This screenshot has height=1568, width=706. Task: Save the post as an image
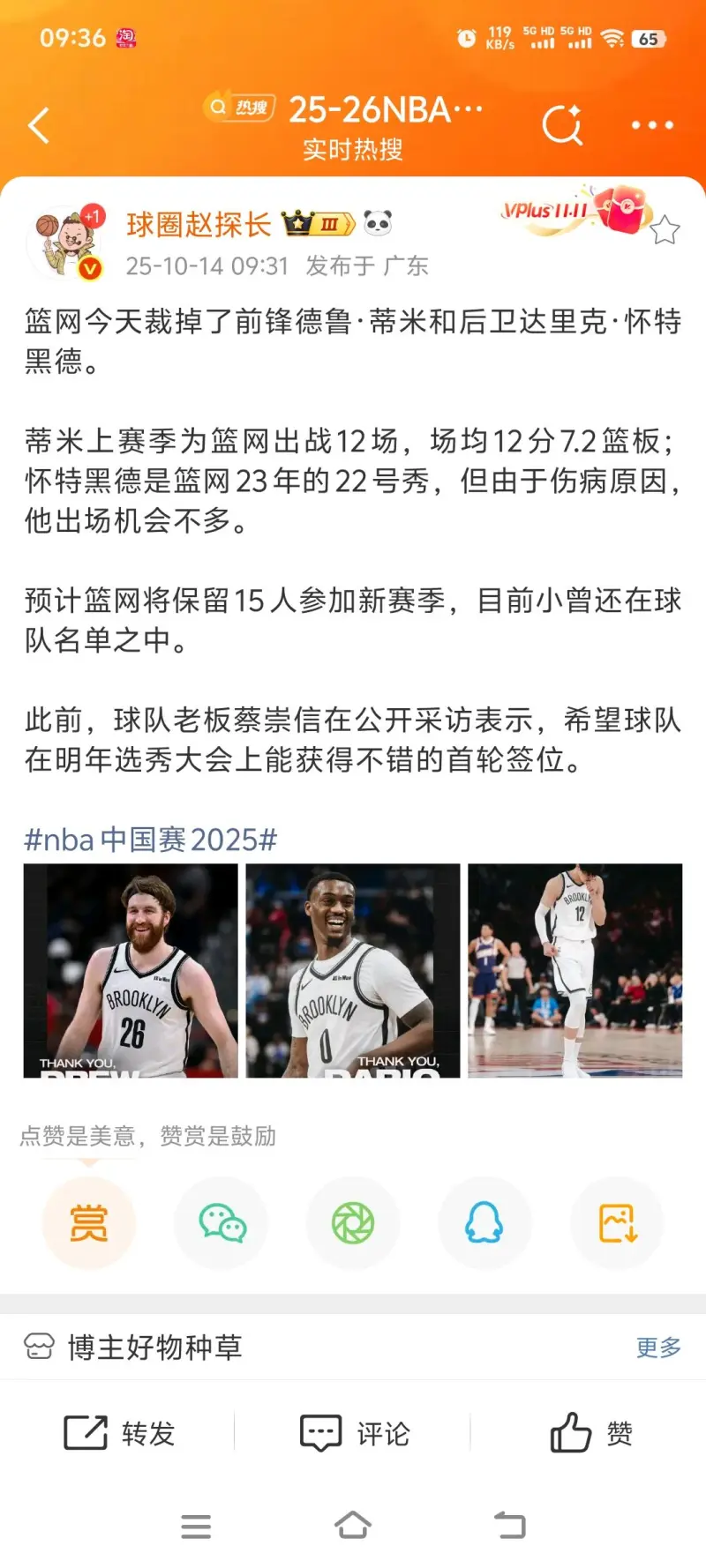(617, 1223)
